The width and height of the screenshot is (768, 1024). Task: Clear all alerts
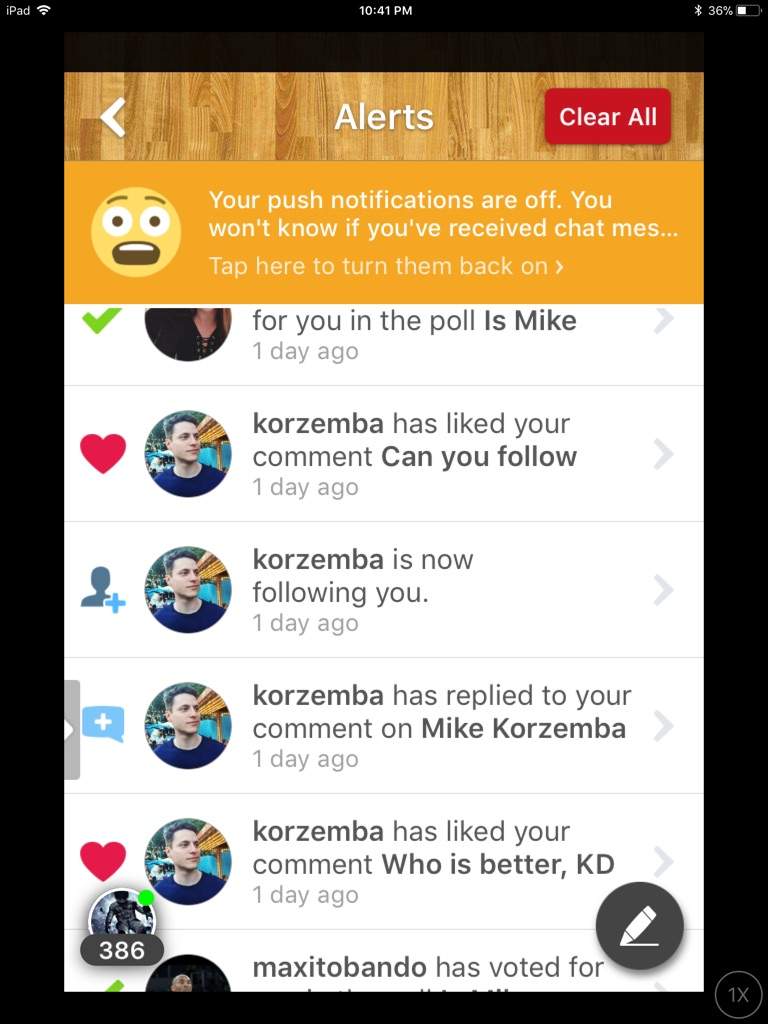(607, 117)
